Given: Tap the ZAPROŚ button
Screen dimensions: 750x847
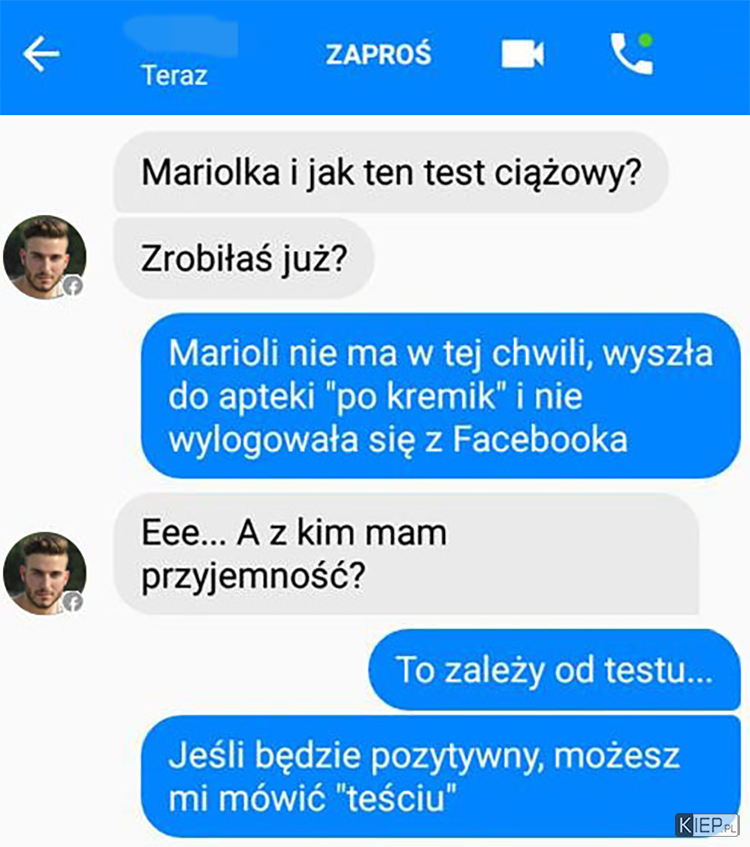Looking at the screenshot, I should [x=378, y=55].
